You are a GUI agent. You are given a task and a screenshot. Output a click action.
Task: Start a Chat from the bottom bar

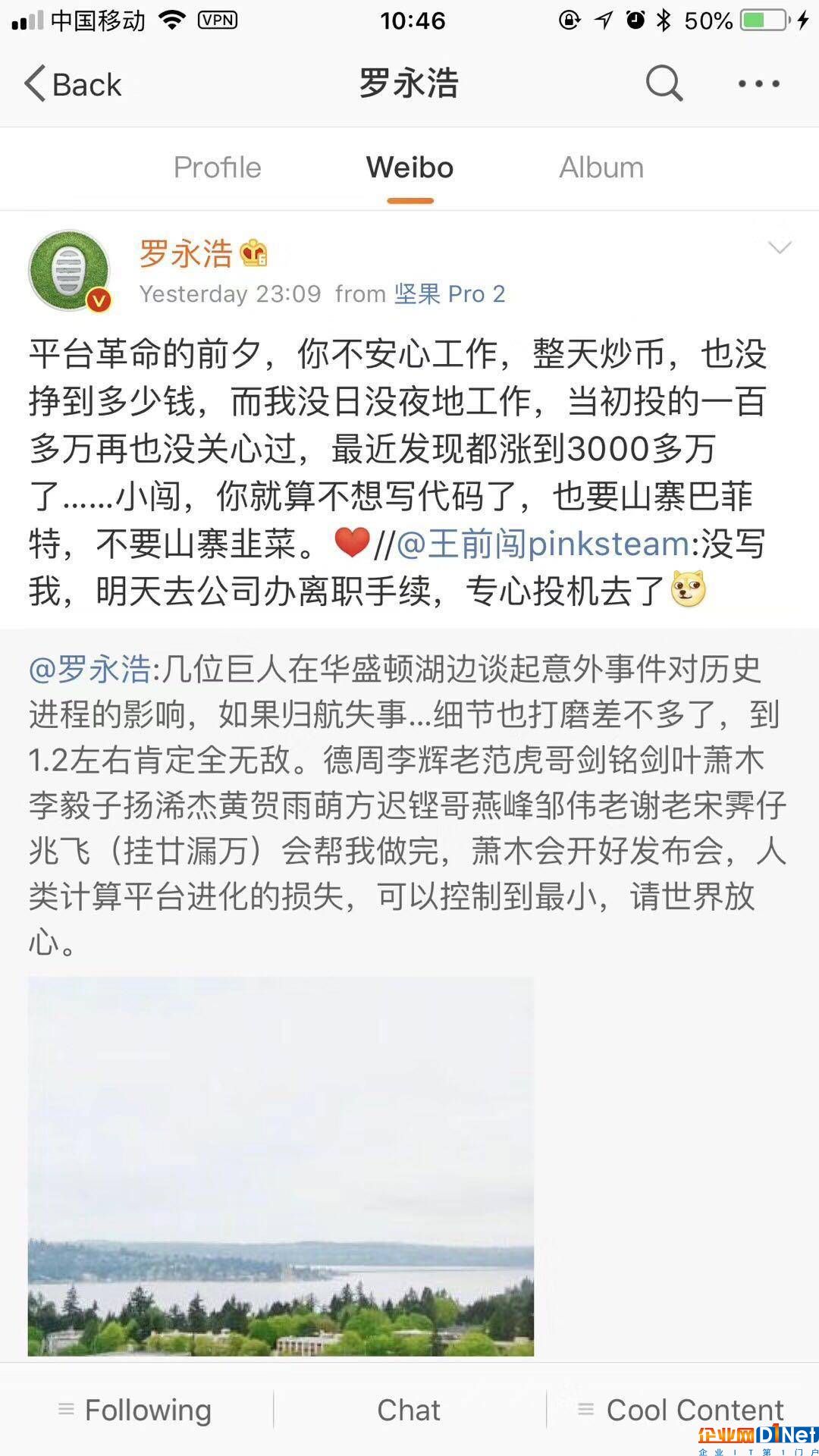(x=409, y=1410)
